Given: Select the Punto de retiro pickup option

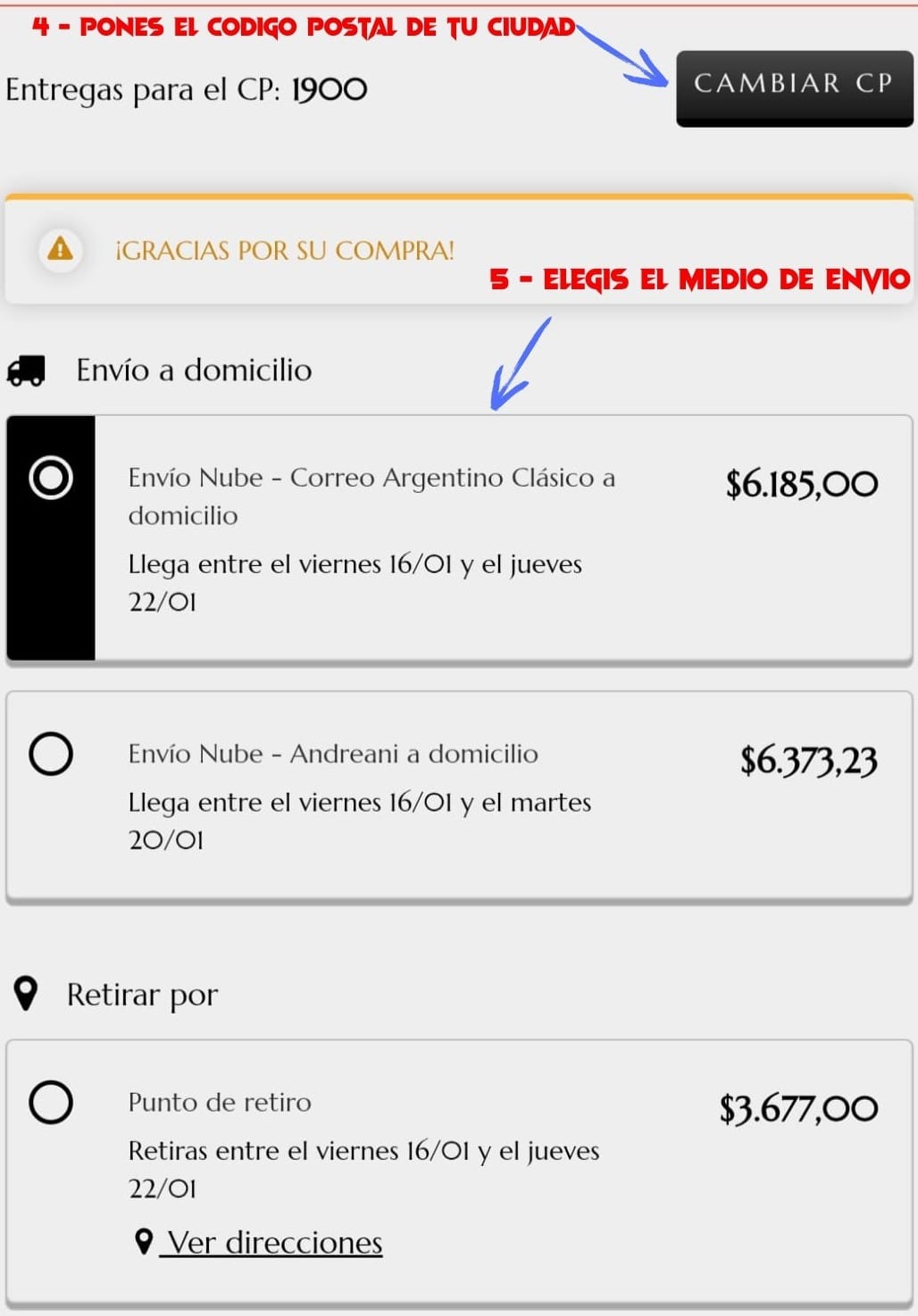Looking at the screenshot, I should point(459,1171).
